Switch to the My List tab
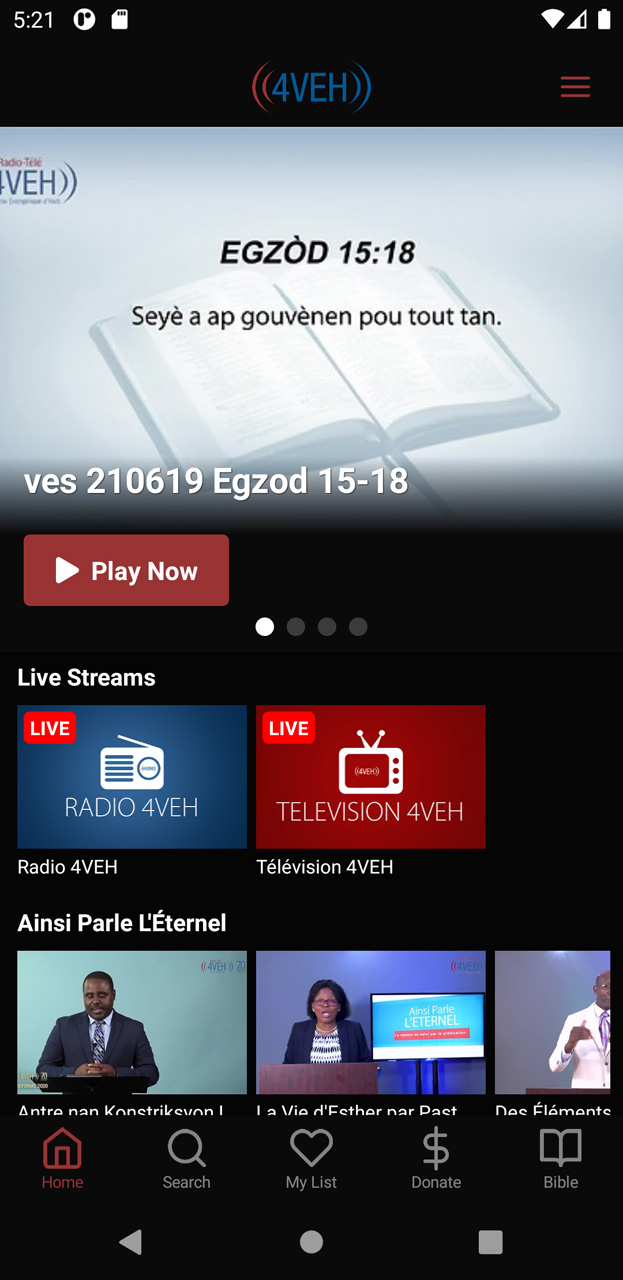Screen dimensions: 623x1280 point(311,1160)
